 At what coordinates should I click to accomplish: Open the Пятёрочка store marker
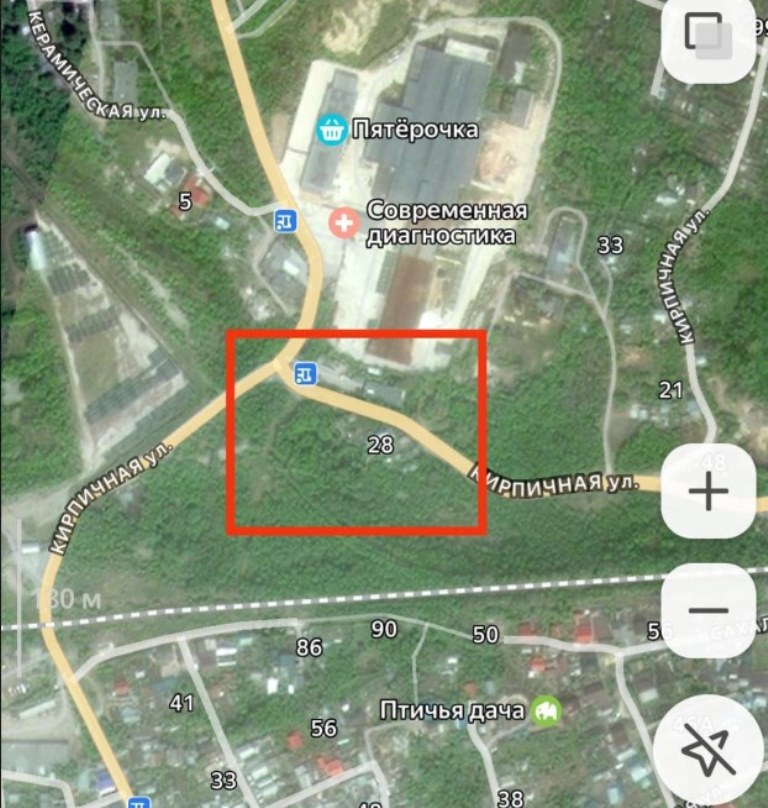[330, 129]
